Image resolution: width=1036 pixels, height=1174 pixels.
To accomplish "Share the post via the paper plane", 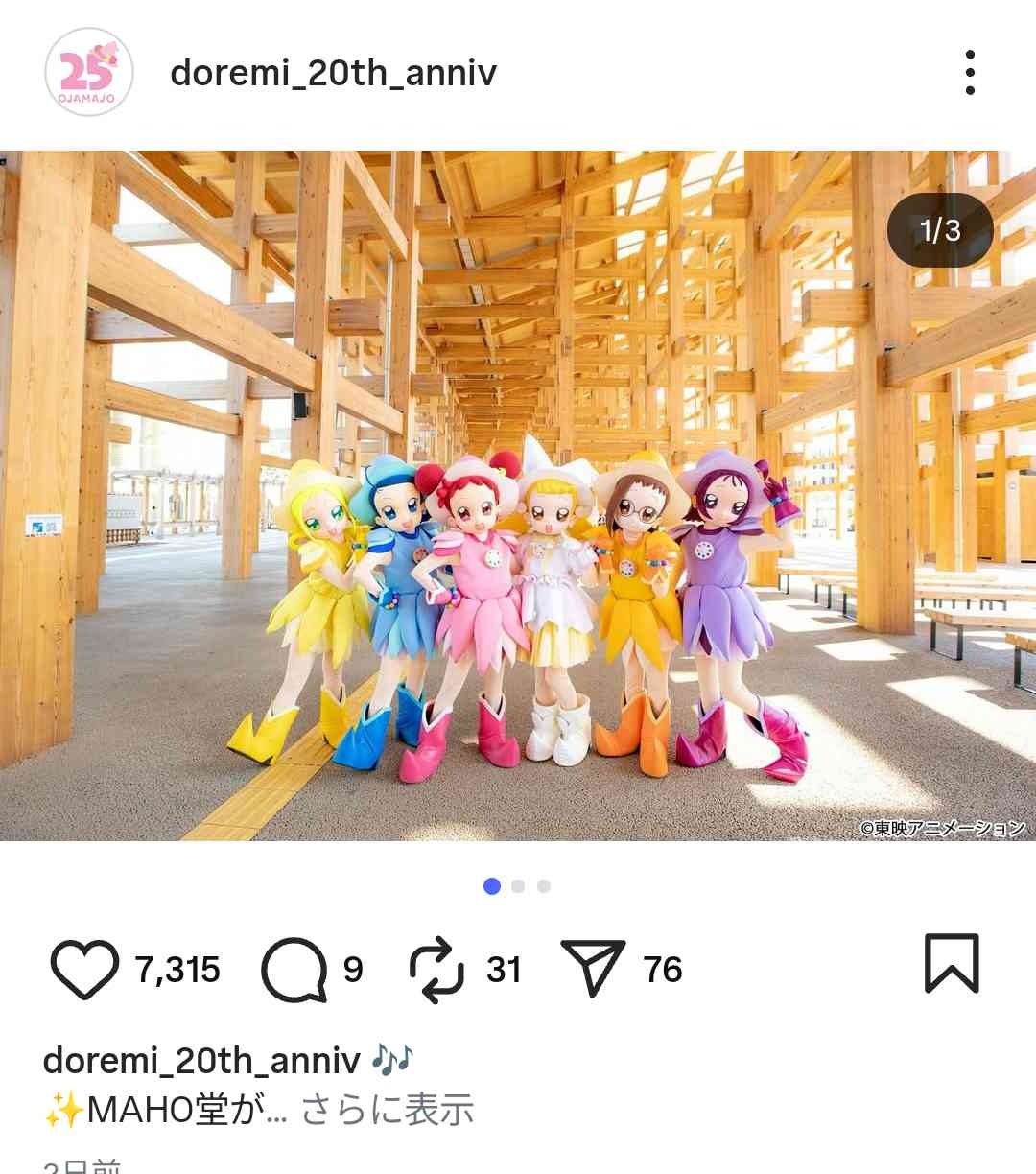I will pyautogui.click(x=592, y=970).
